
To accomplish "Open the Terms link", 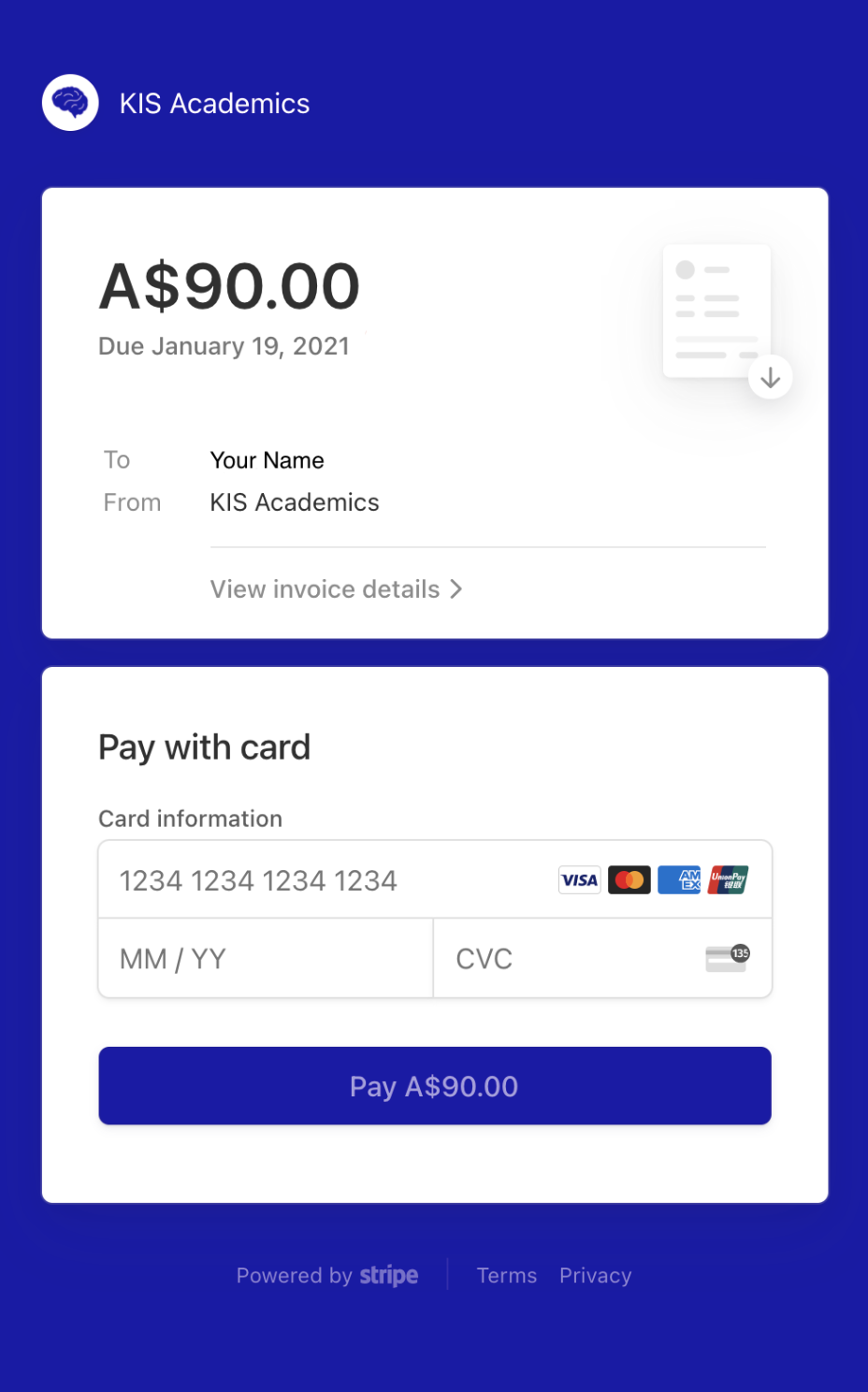I will pyautogui.click(x=507, y=1275).
